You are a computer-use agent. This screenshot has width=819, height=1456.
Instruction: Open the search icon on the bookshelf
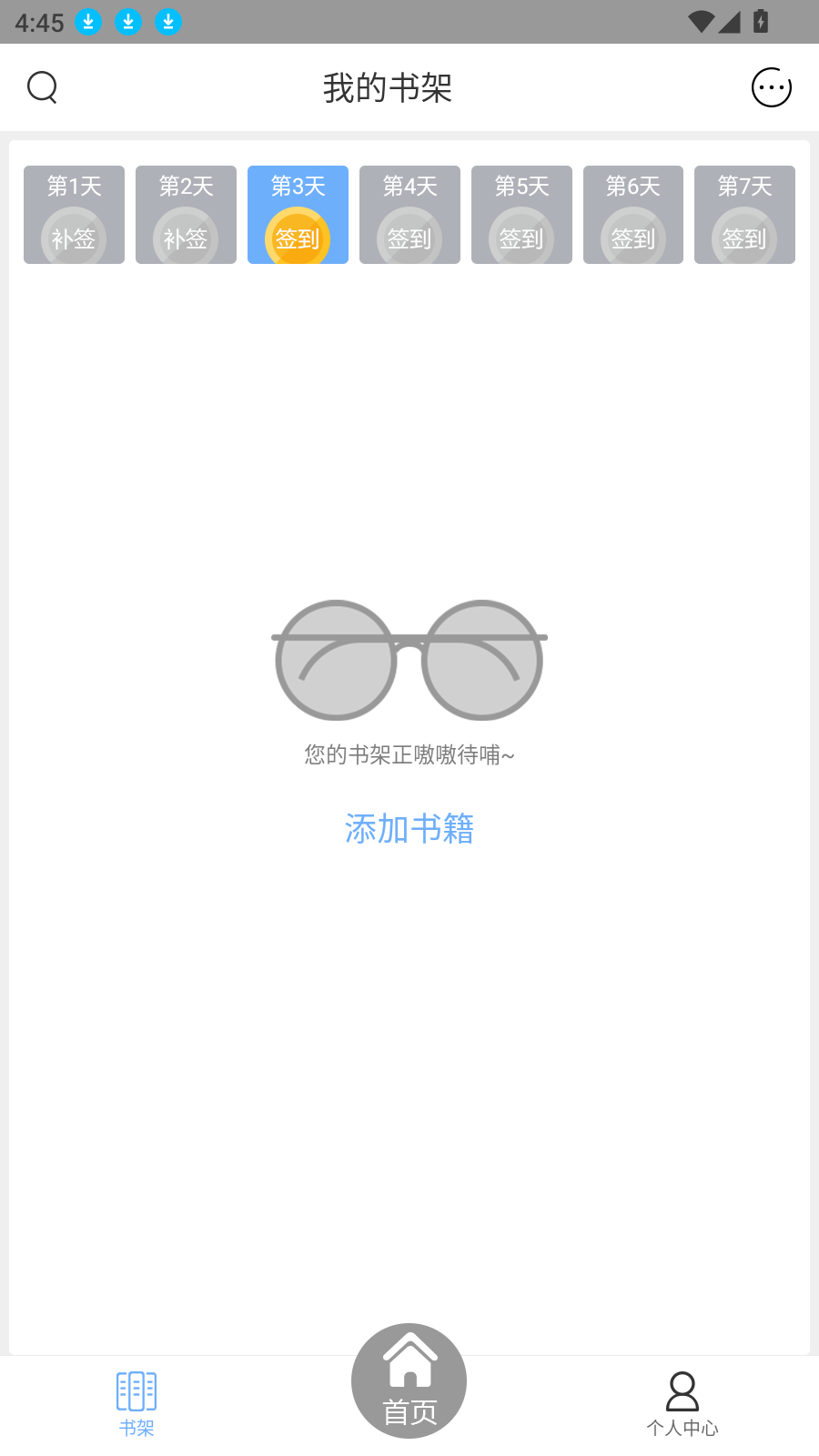coord(42,87)
